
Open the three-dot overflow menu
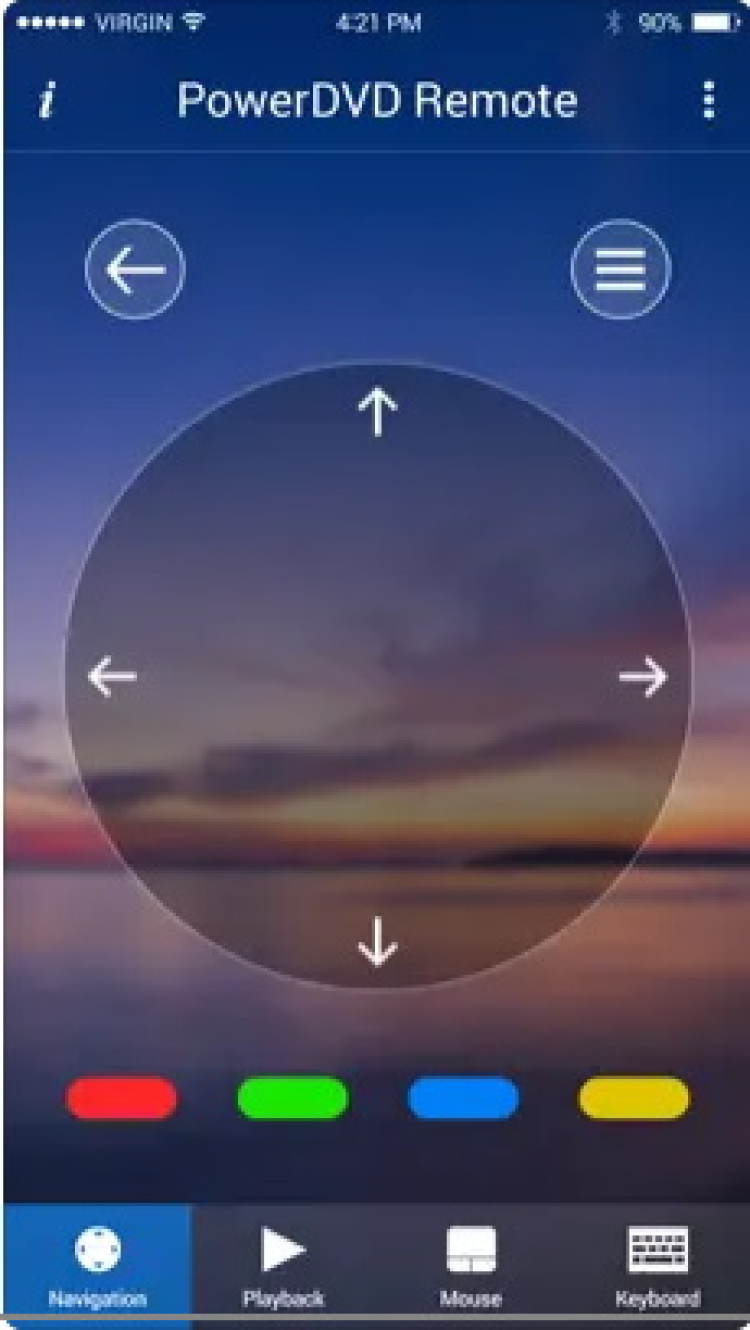point(708,101)
